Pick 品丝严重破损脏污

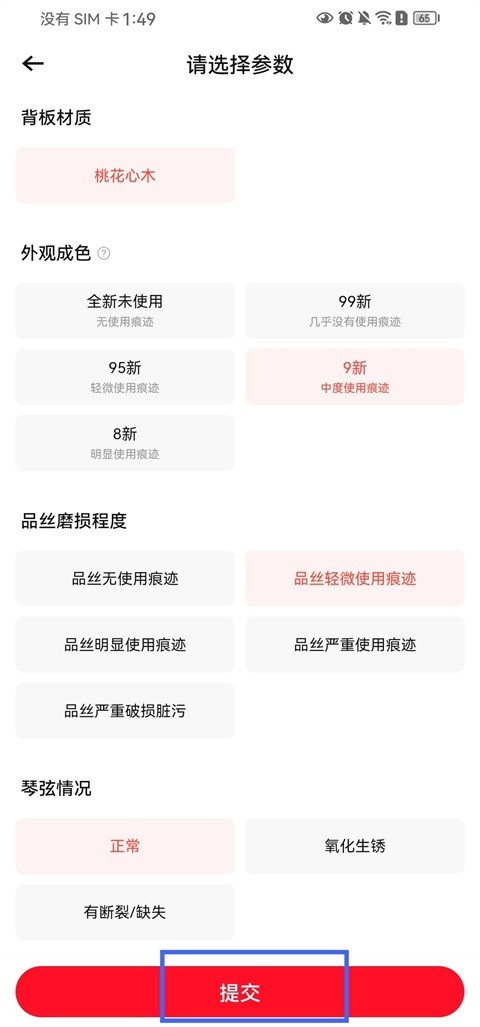coord(125,711)
